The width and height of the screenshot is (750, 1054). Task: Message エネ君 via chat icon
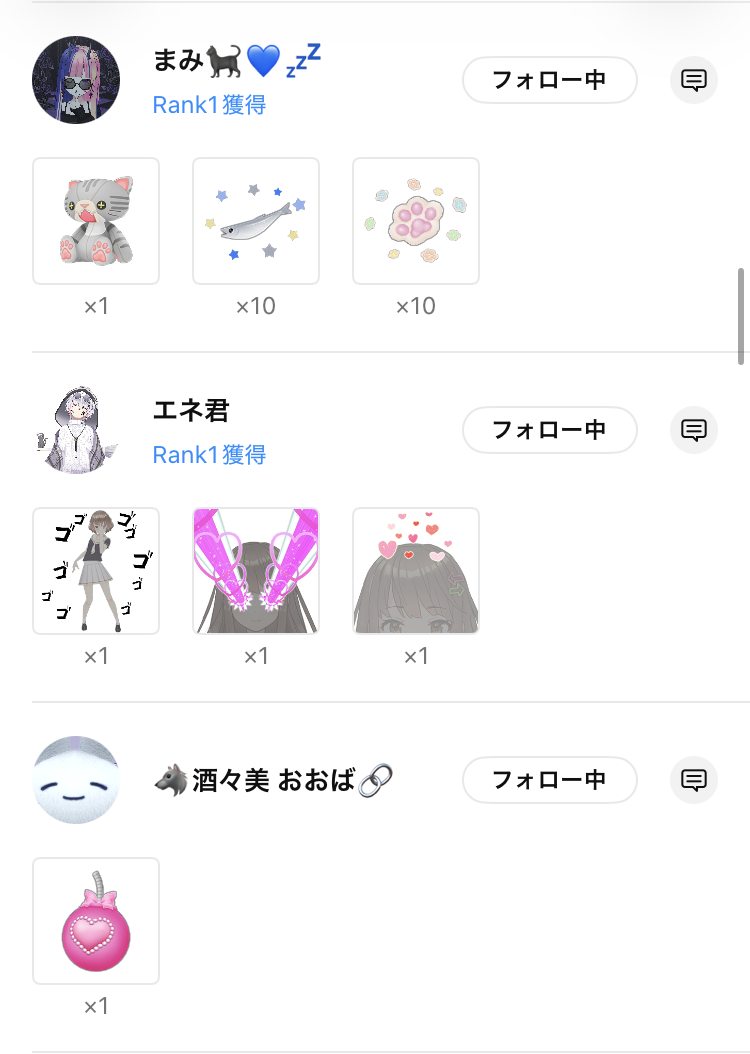694,430
